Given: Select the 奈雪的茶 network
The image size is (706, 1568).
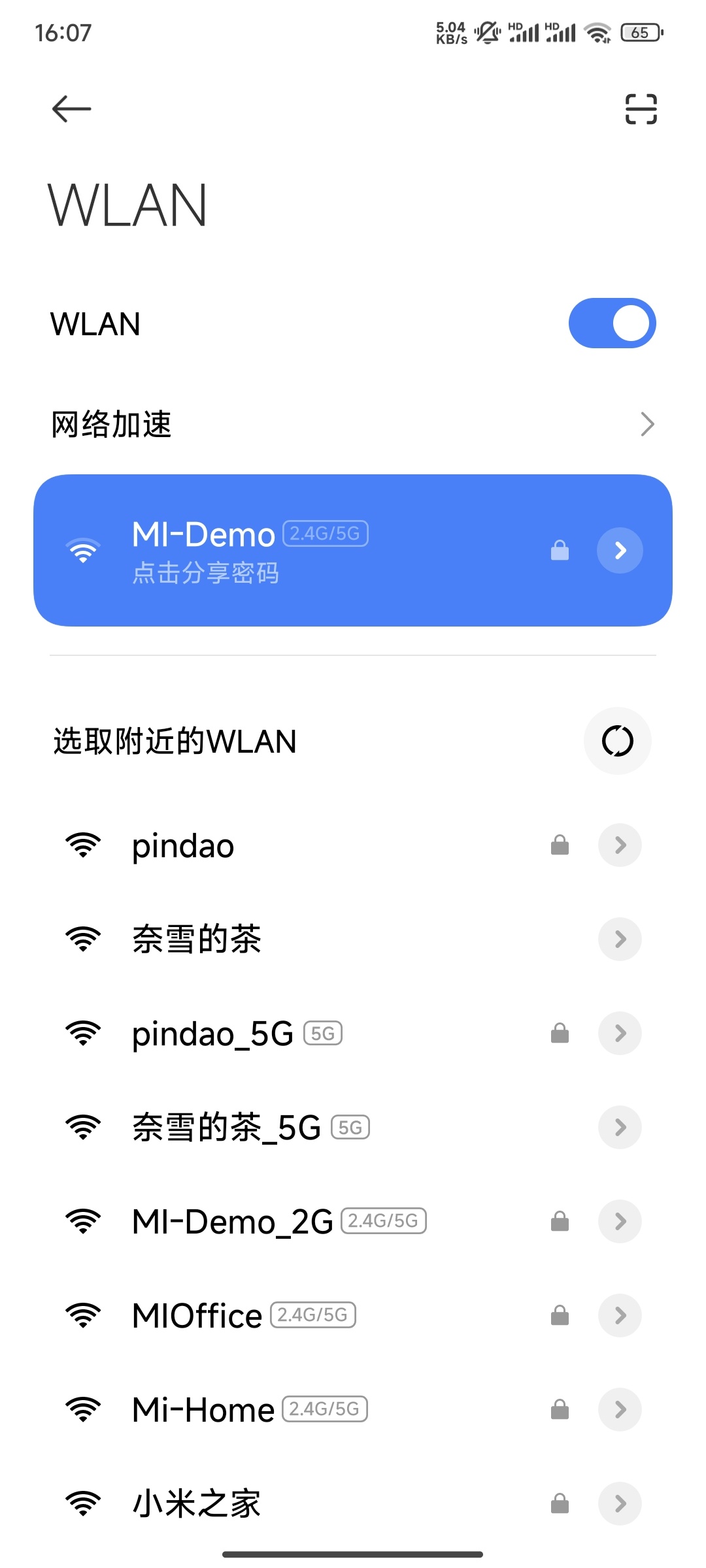Looking at the screenshot, I should pos(353,939).
